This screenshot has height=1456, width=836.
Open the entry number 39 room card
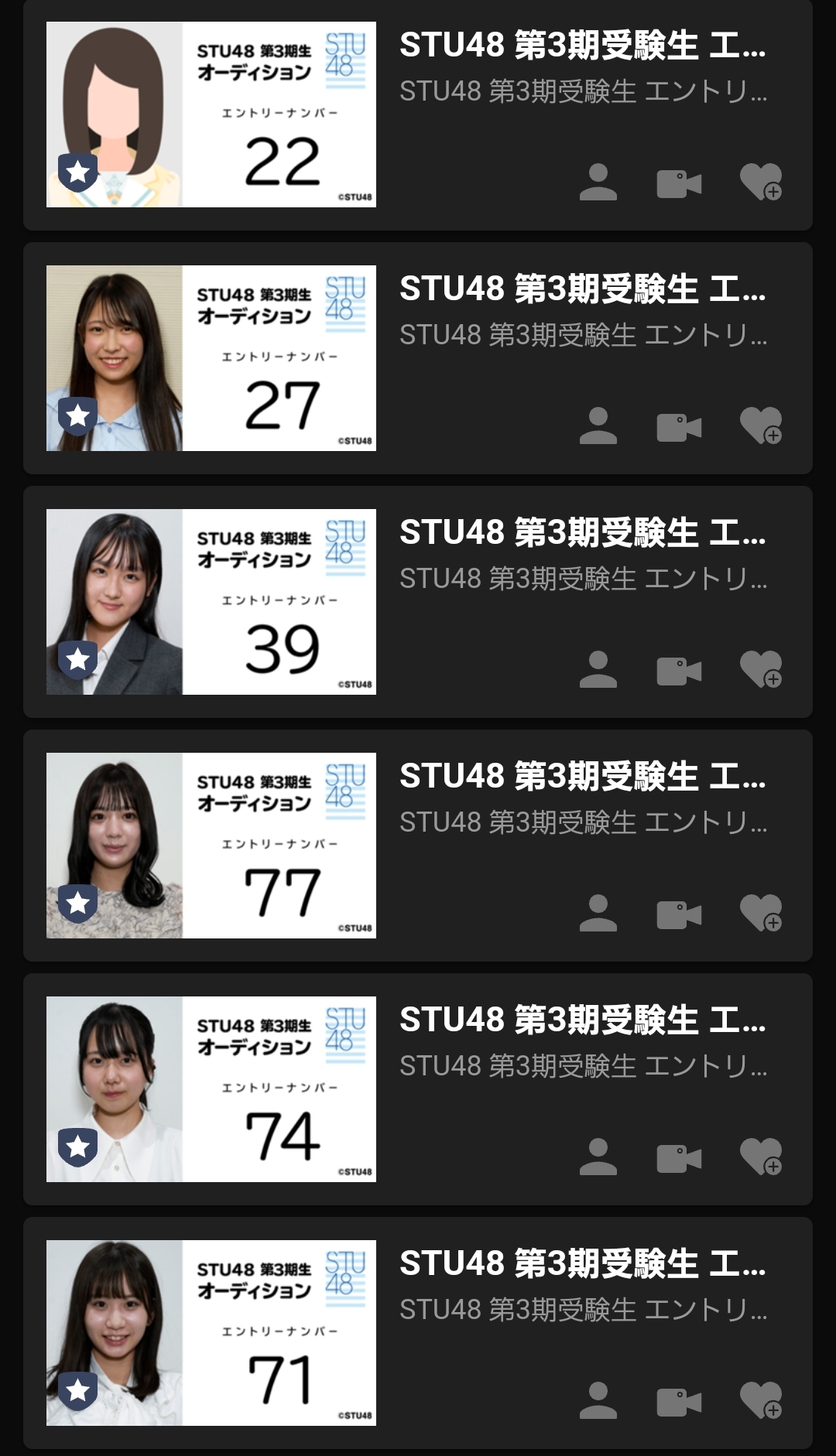[211, 602]
